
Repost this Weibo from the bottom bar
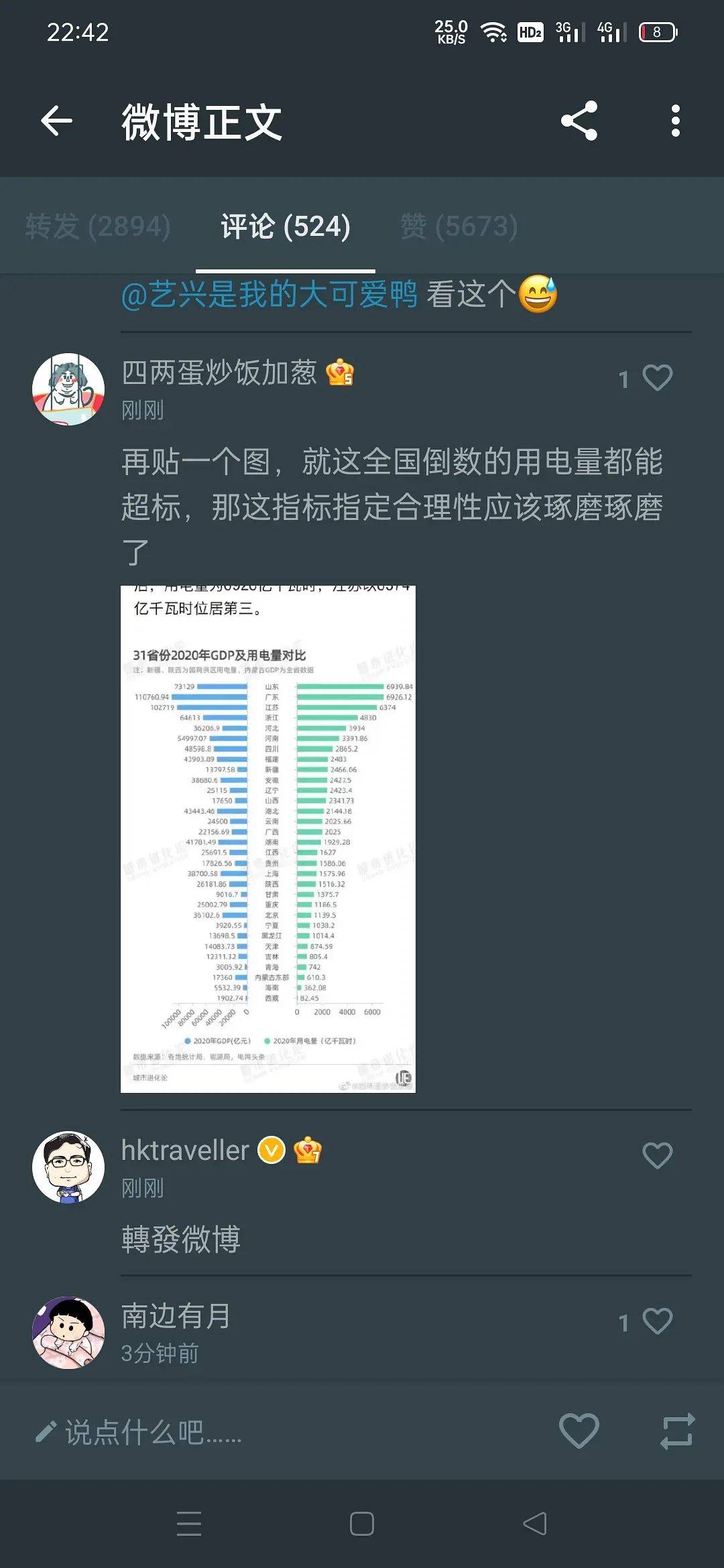(x=677, y=1431)
